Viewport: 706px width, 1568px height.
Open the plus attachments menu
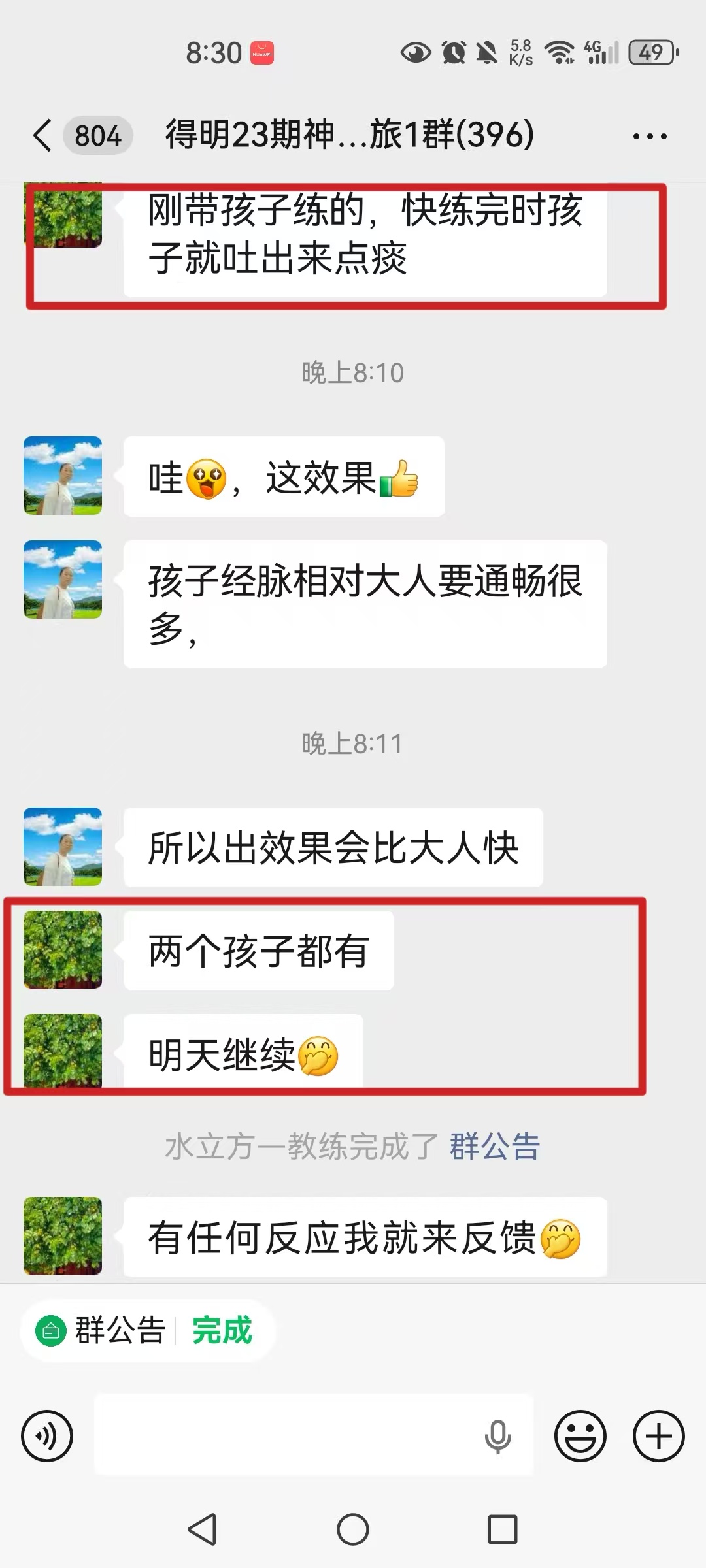[658, 1436]
